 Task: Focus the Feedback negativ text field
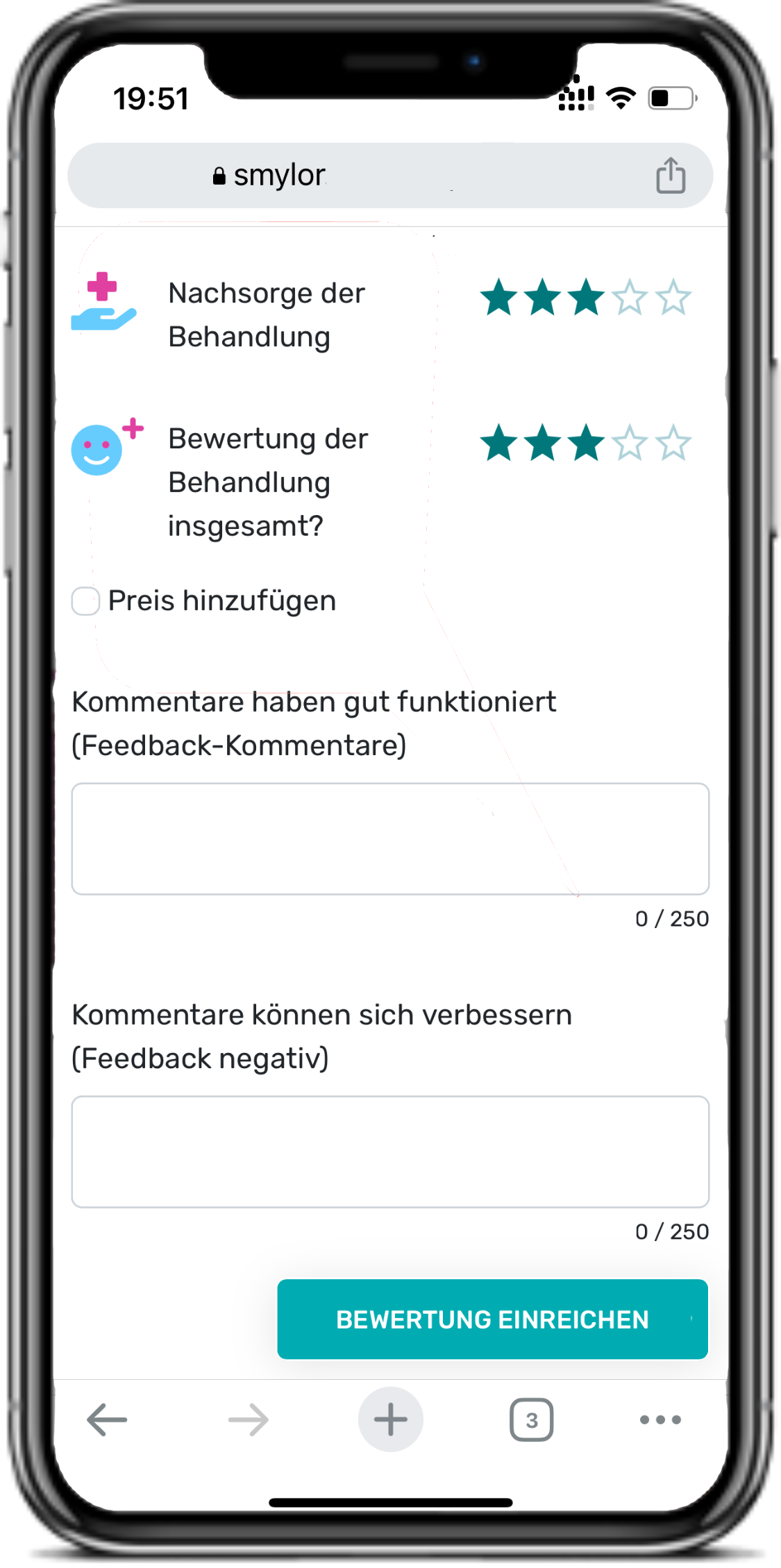pyautogui.click(x=390, y=1152)
